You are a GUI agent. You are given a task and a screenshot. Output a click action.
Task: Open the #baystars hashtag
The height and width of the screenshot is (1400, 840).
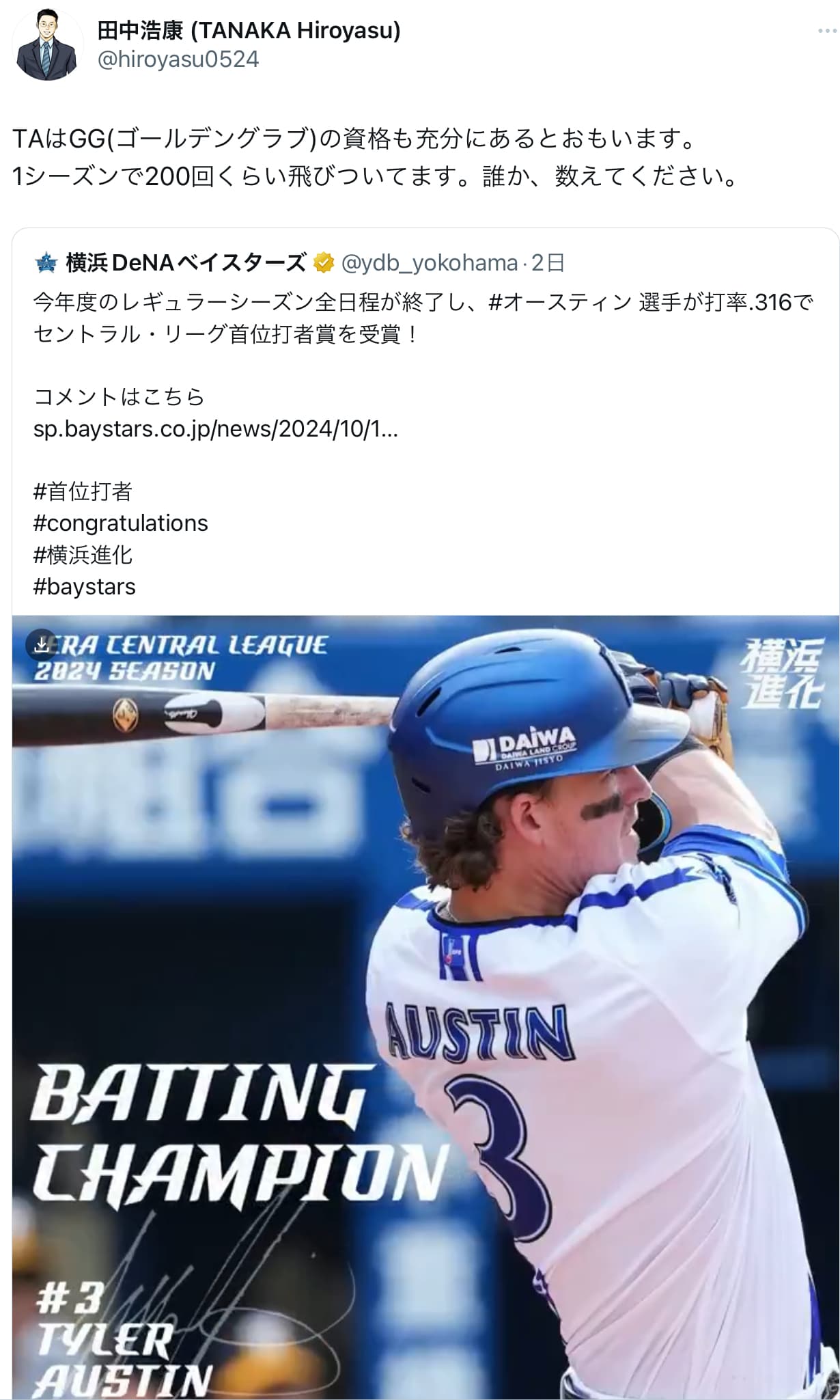(x=85, y=586)
